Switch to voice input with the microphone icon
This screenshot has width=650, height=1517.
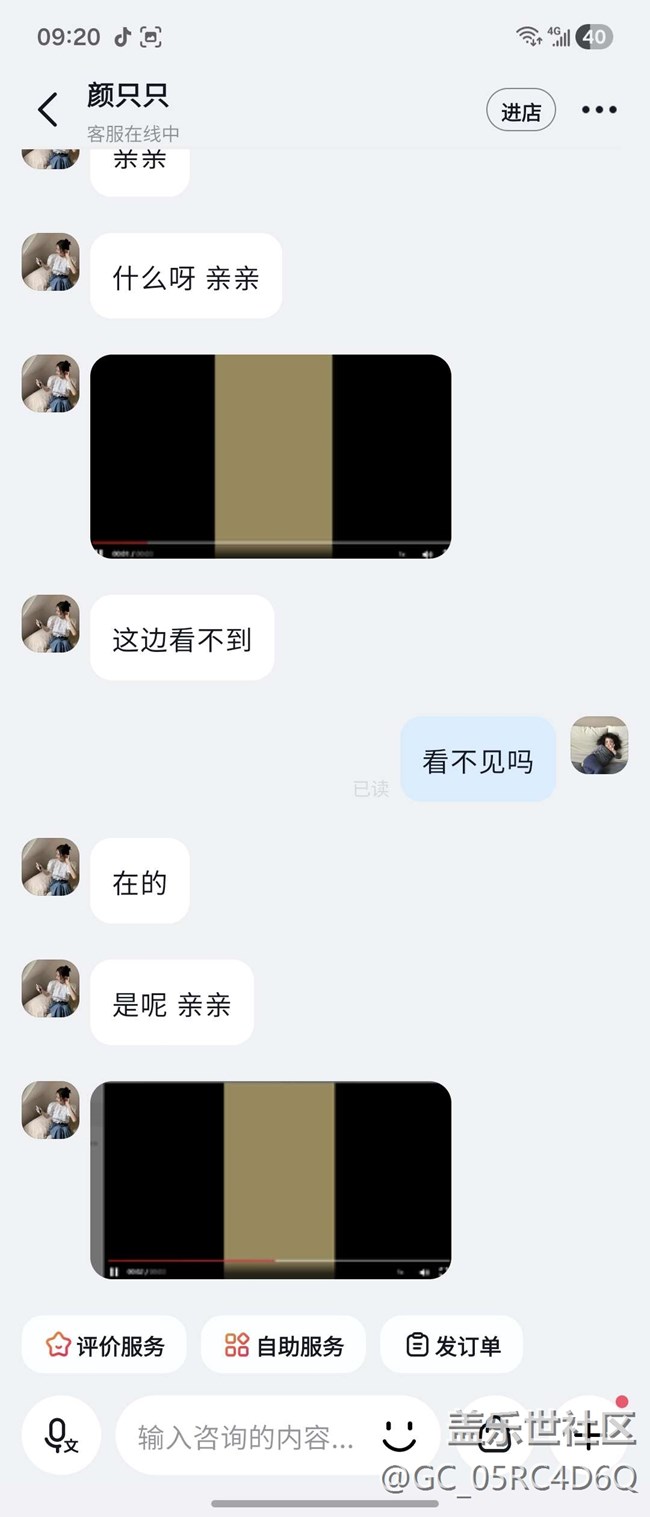coord(61,1436)
